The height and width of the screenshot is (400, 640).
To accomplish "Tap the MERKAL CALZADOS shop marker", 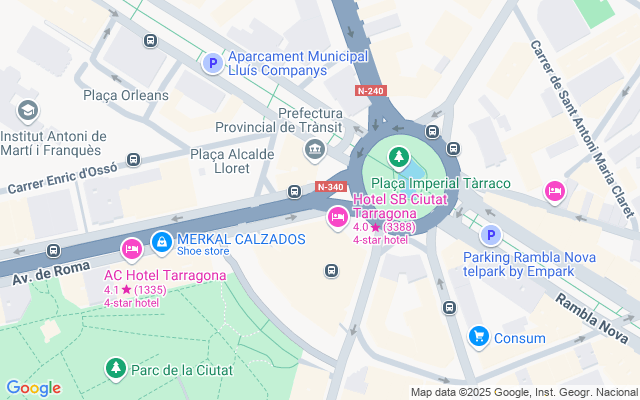I will point(161,241).
